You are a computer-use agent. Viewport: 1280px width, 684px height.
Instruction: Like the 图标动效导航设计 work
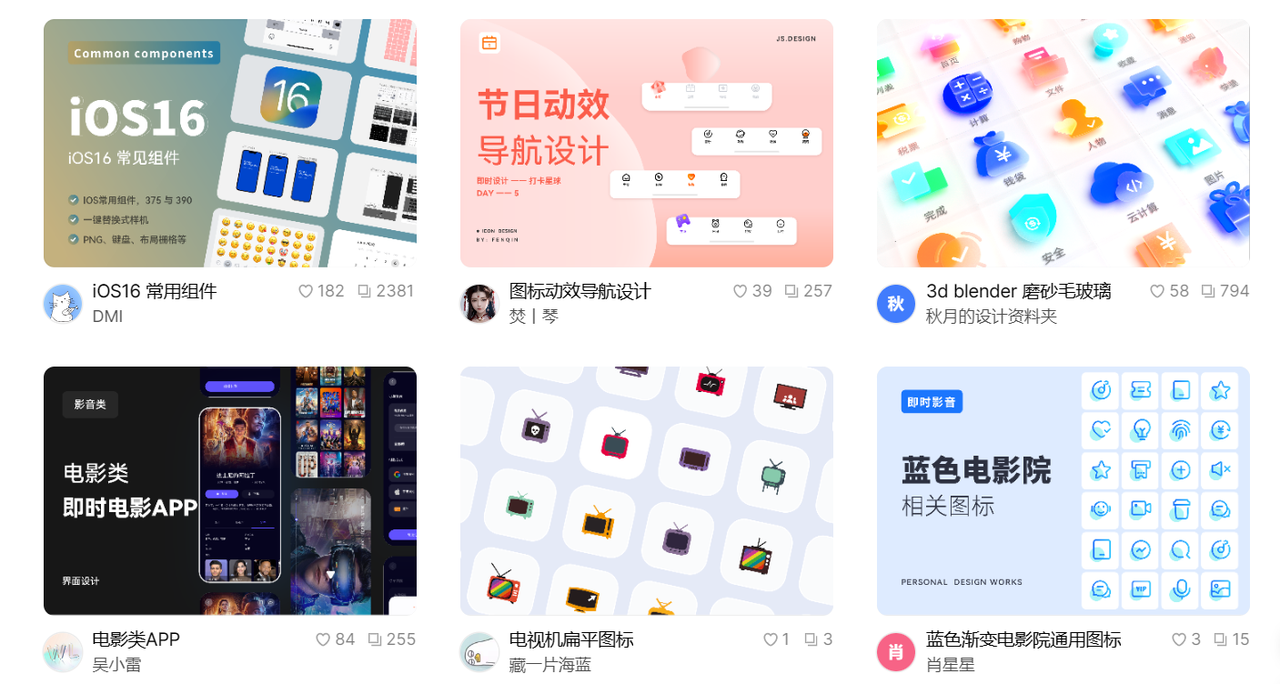click(740, 291)
